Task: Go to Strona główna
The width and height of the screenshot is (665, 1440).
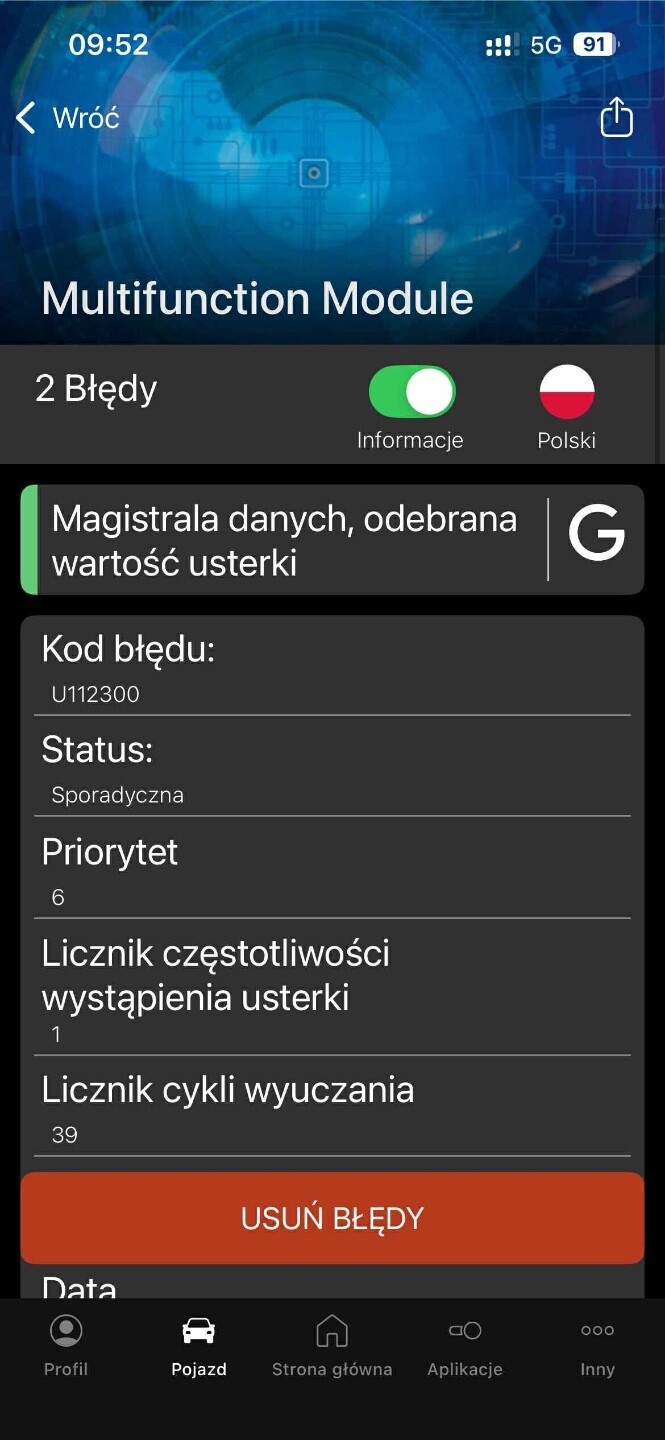Action: [332, 1346]
